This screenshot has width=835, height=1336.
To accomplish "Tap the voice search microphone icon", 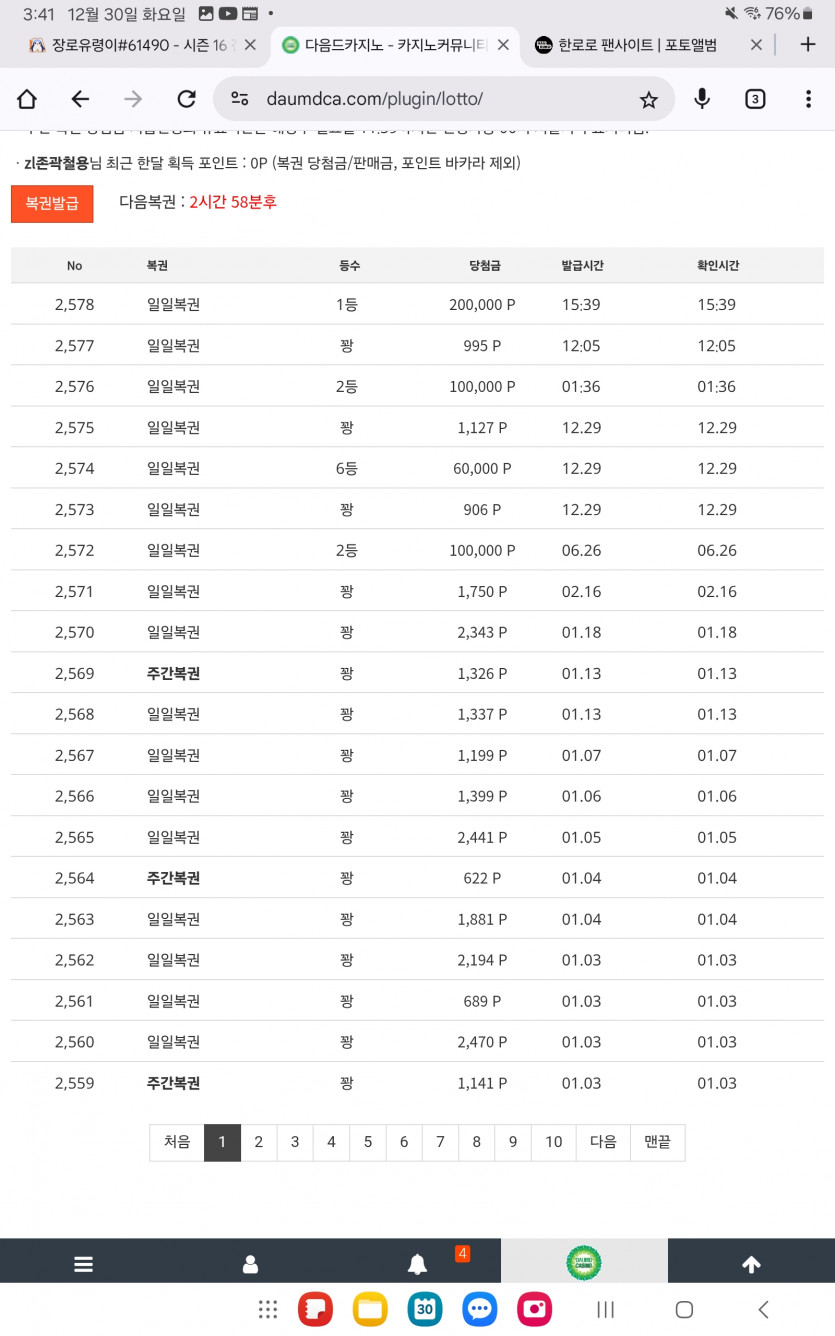I will (701, 99).
